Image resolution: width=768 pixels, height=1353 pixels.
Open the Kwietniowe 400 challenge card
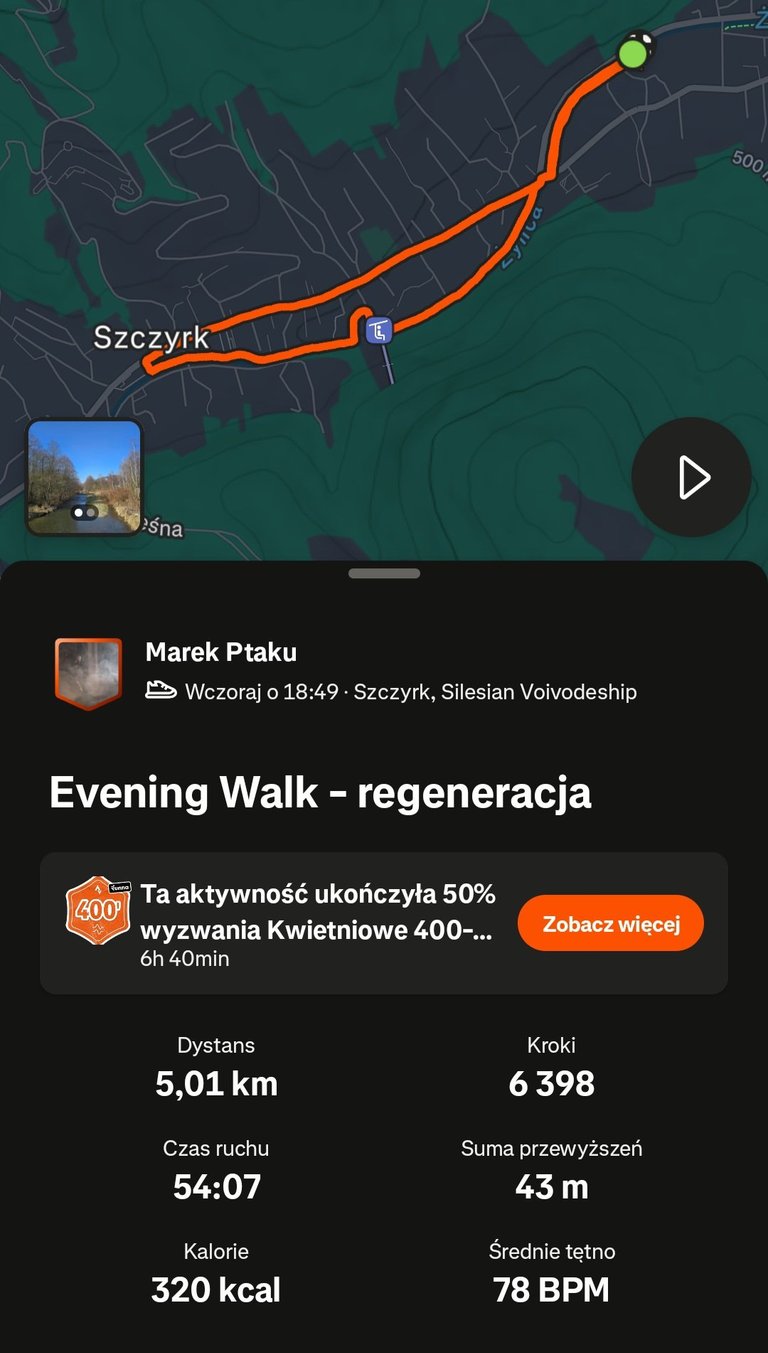pos(300,923)
